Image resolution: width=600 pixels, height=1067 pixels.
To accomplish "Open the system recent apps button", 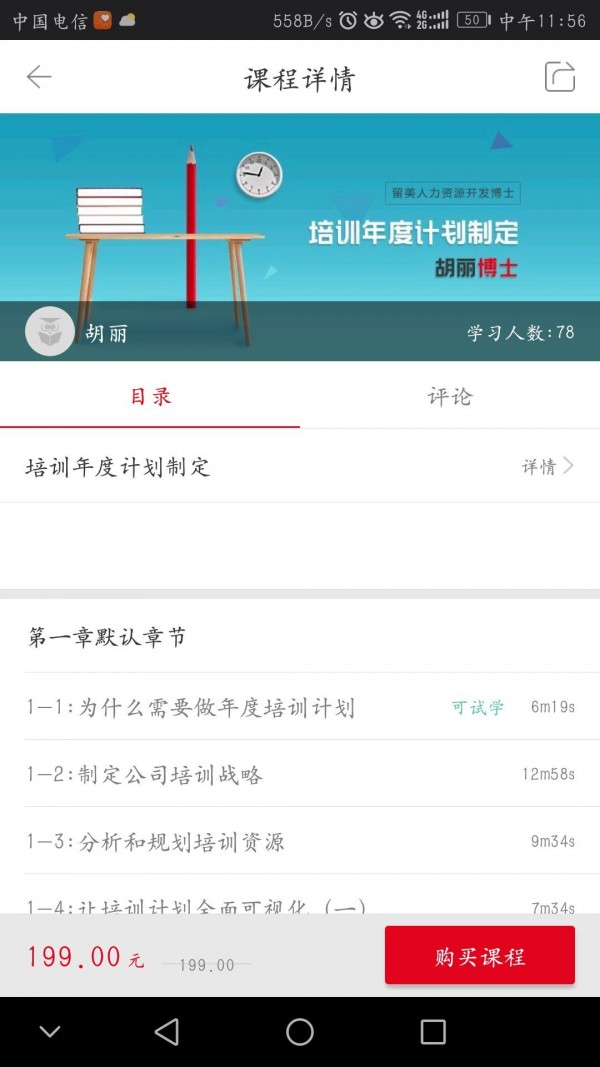I will click(x=433, y=1032).
